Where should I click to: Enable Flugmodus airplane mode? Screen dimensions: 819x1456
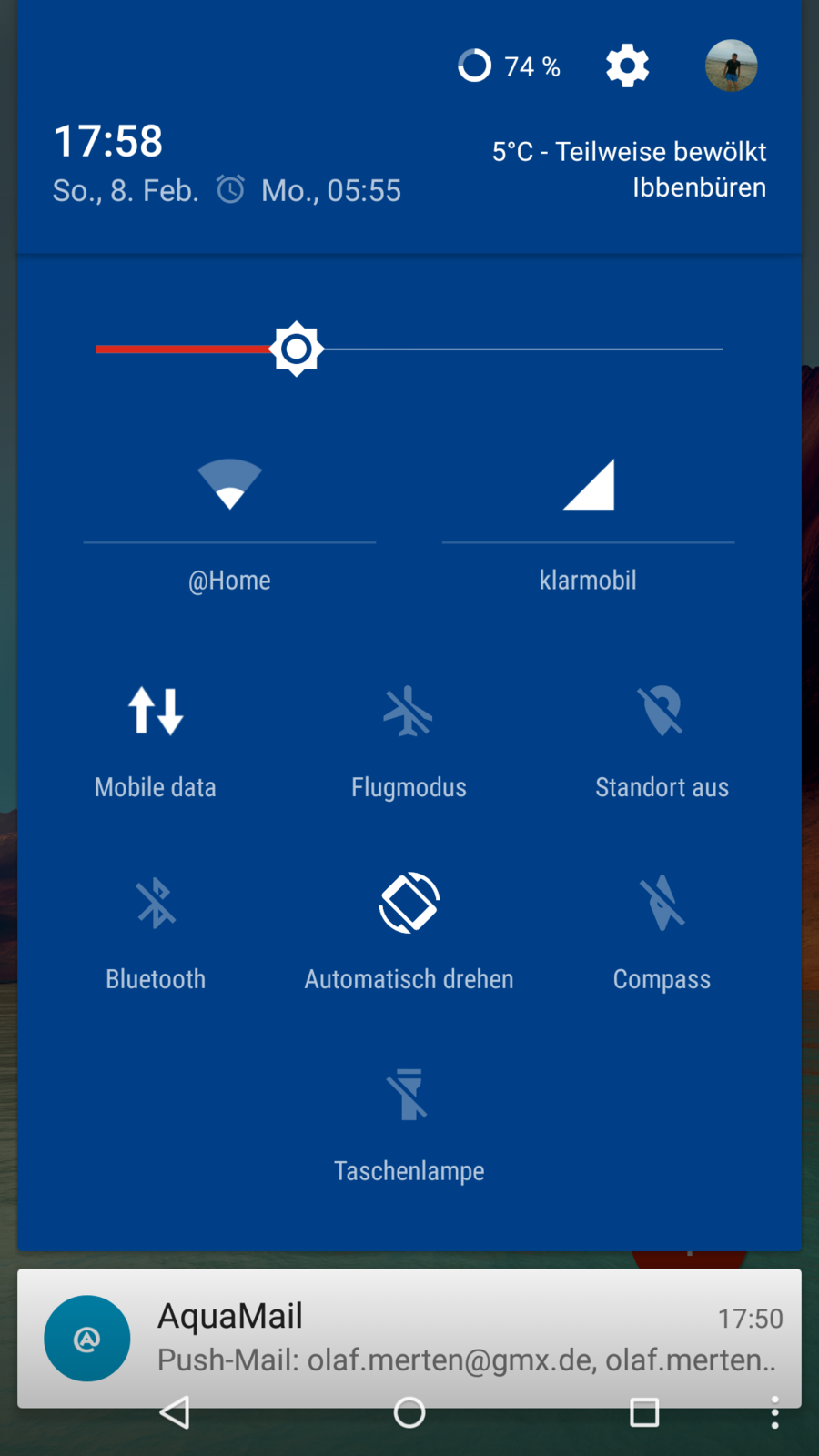(x=409, y=712)
